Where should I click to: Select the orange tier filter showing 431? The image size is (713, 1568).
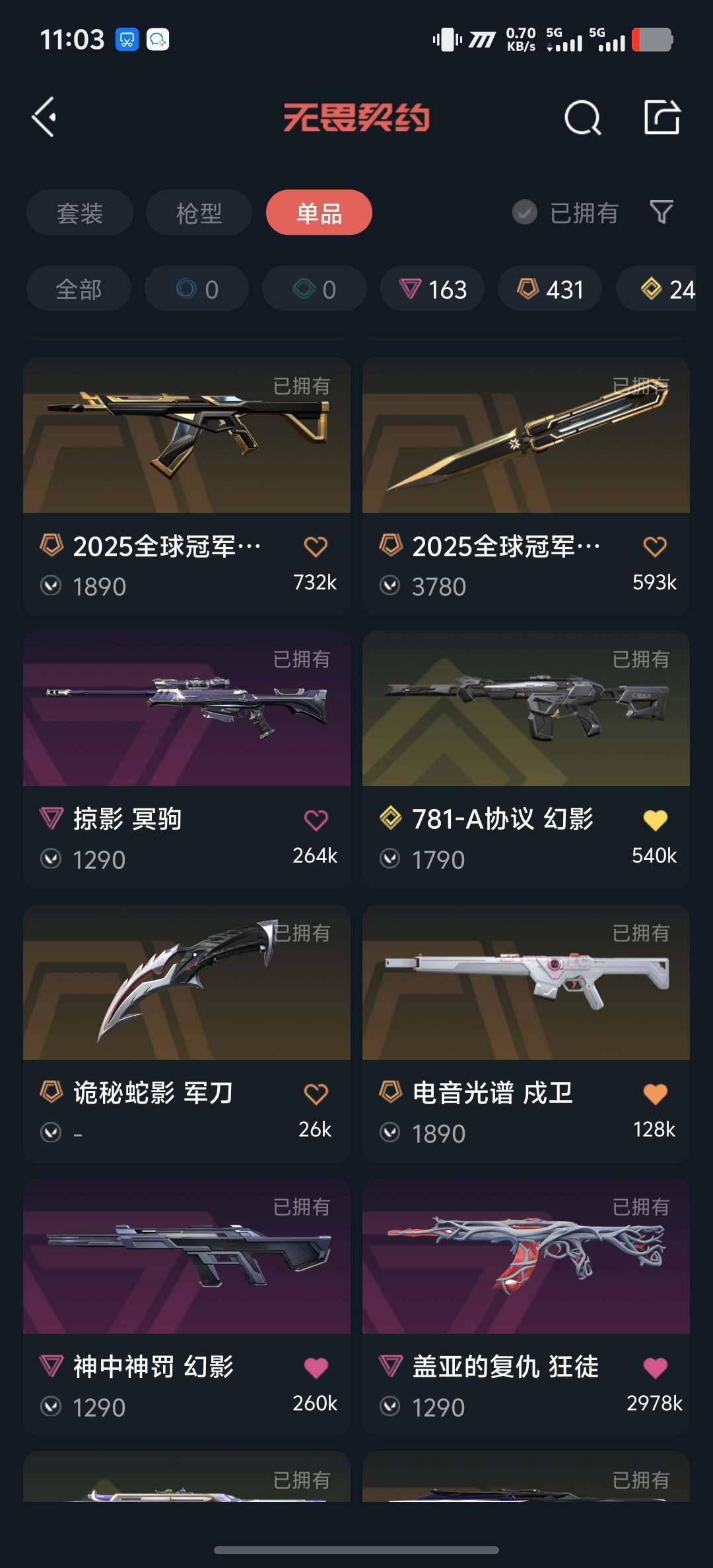coord(549,289)
